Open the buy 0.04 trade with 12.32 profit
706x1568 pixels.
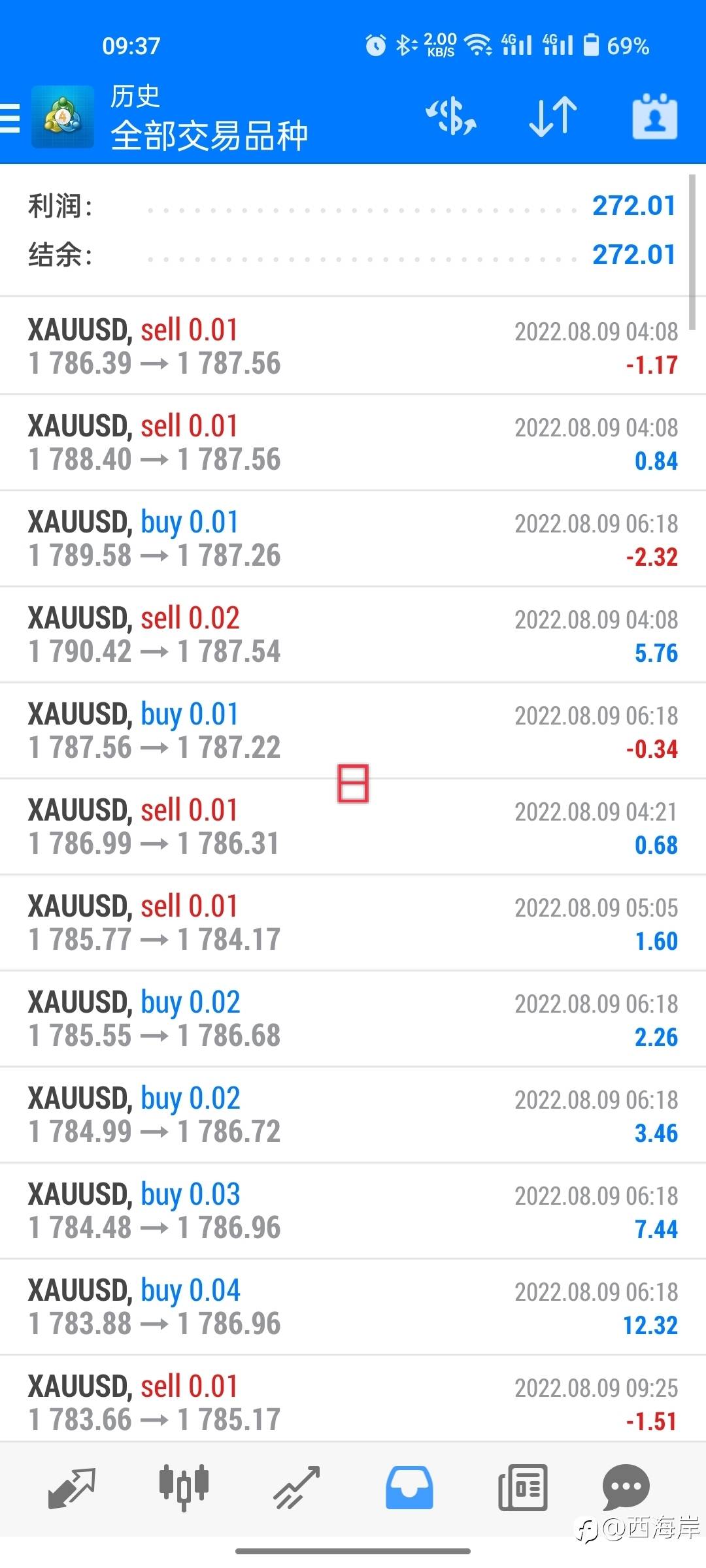pos(353,1307)
